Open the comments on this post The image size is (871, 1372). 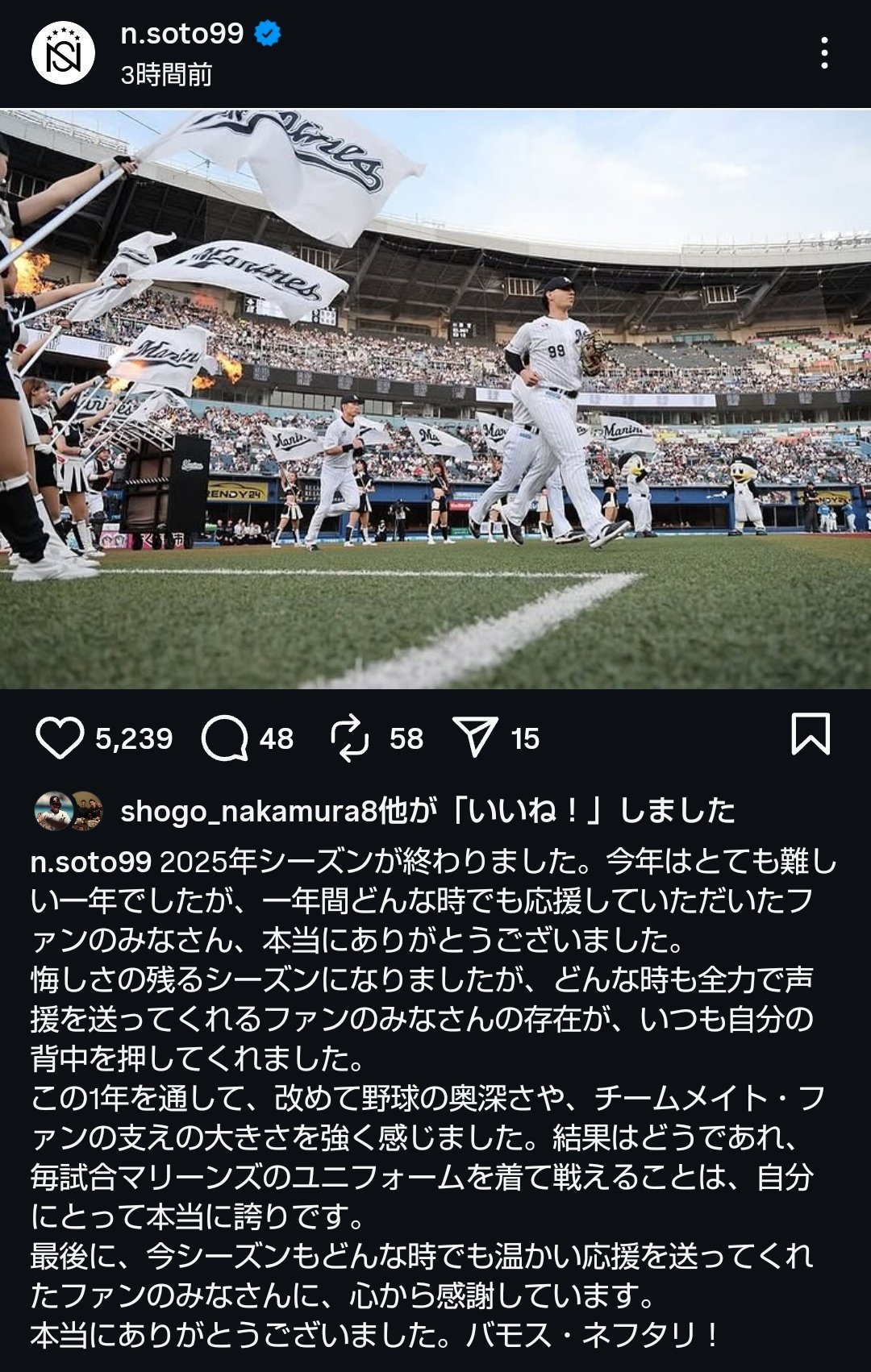point(224,738)
